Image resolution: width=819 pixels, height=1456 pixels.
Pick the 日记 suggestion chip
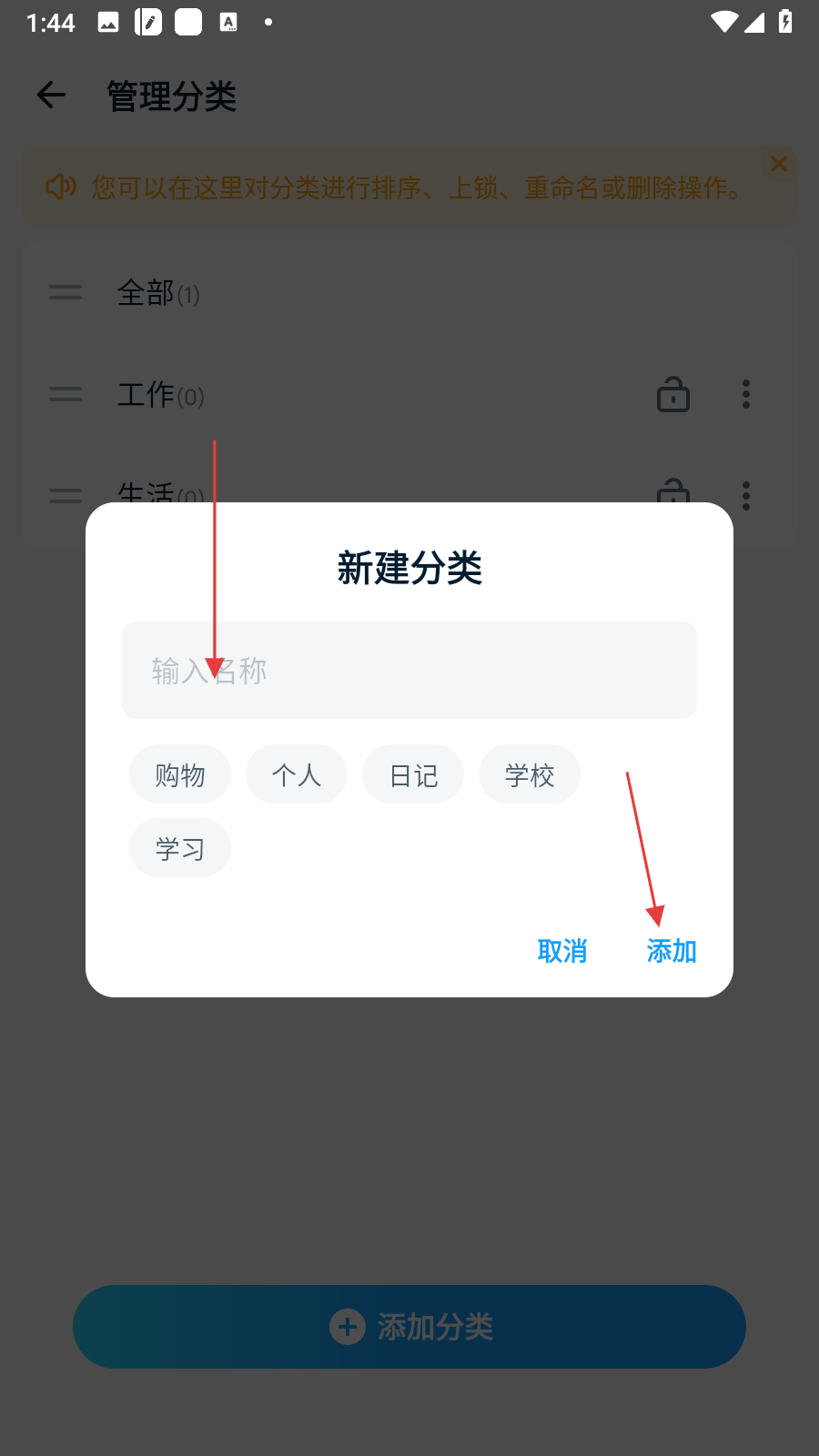click(x=413, y=774)
